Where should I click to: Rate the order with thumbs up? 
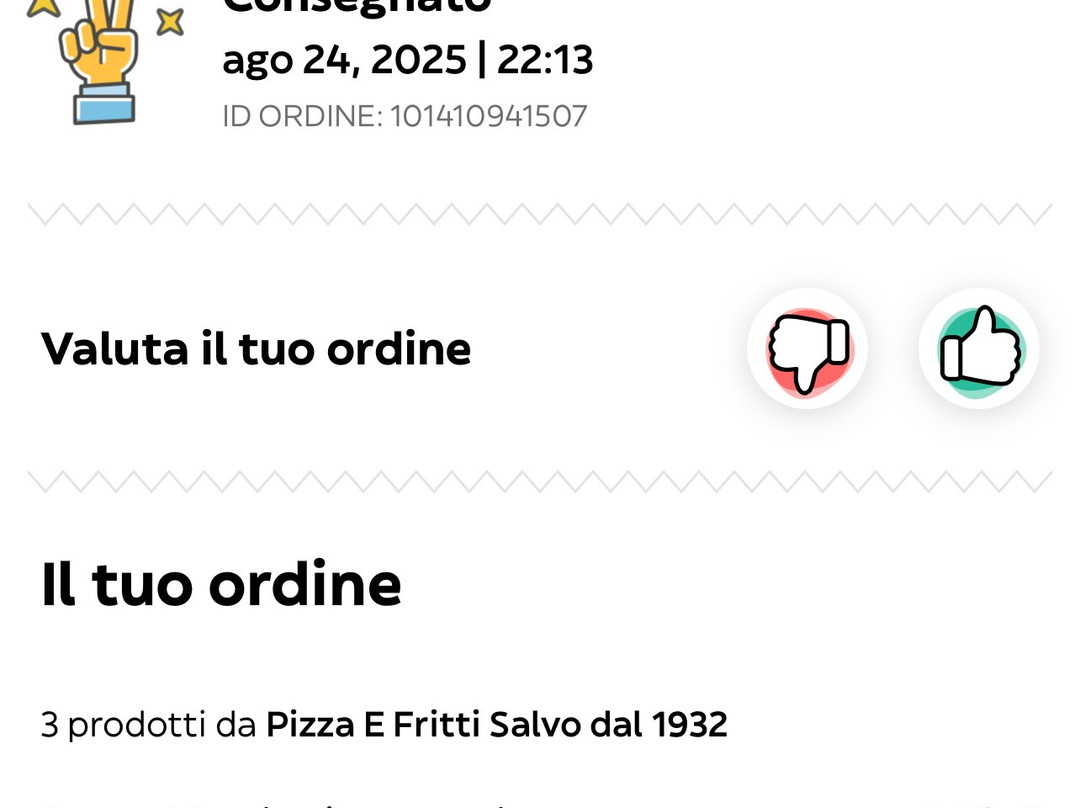(x=979, y=349)
